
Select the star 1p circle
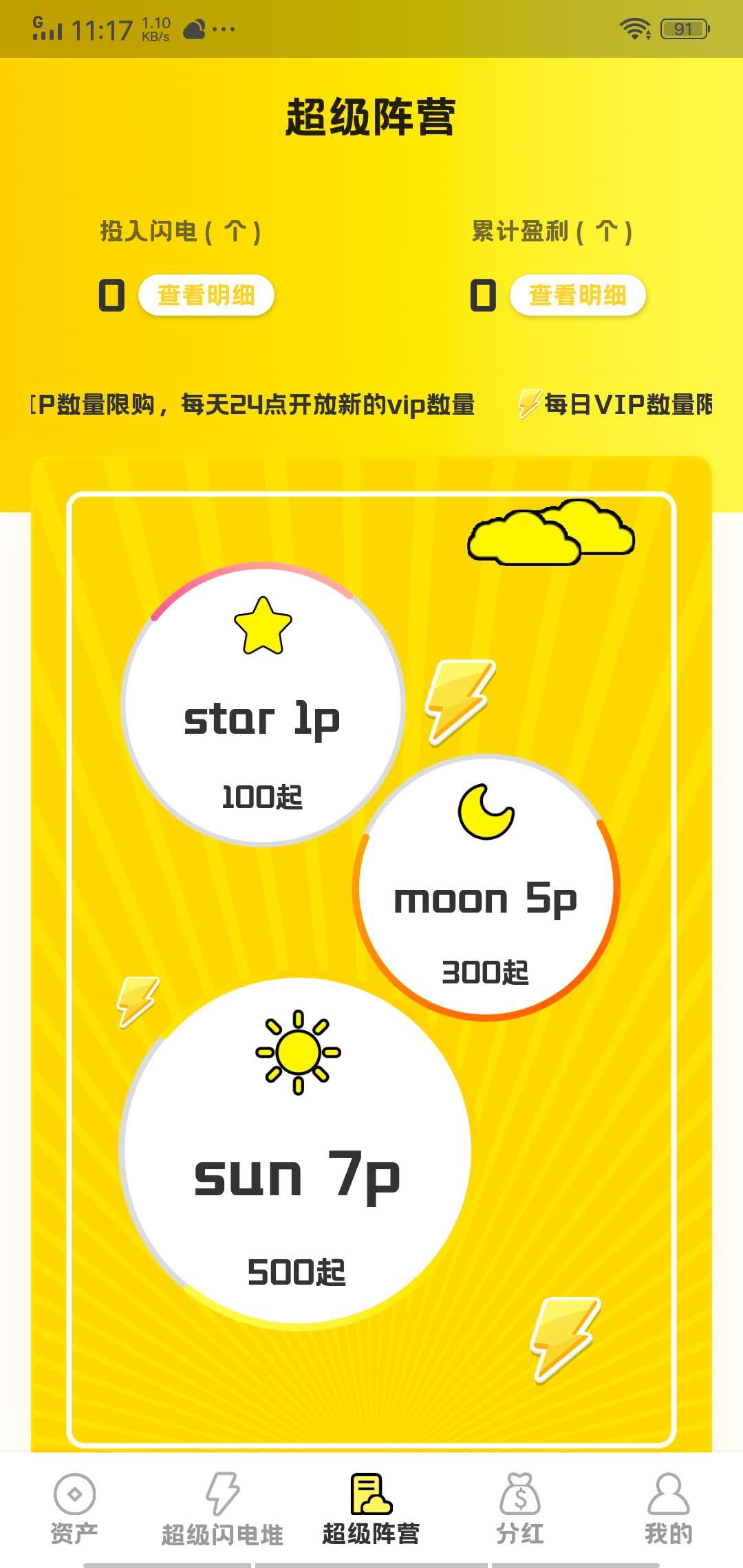(261, 705)
